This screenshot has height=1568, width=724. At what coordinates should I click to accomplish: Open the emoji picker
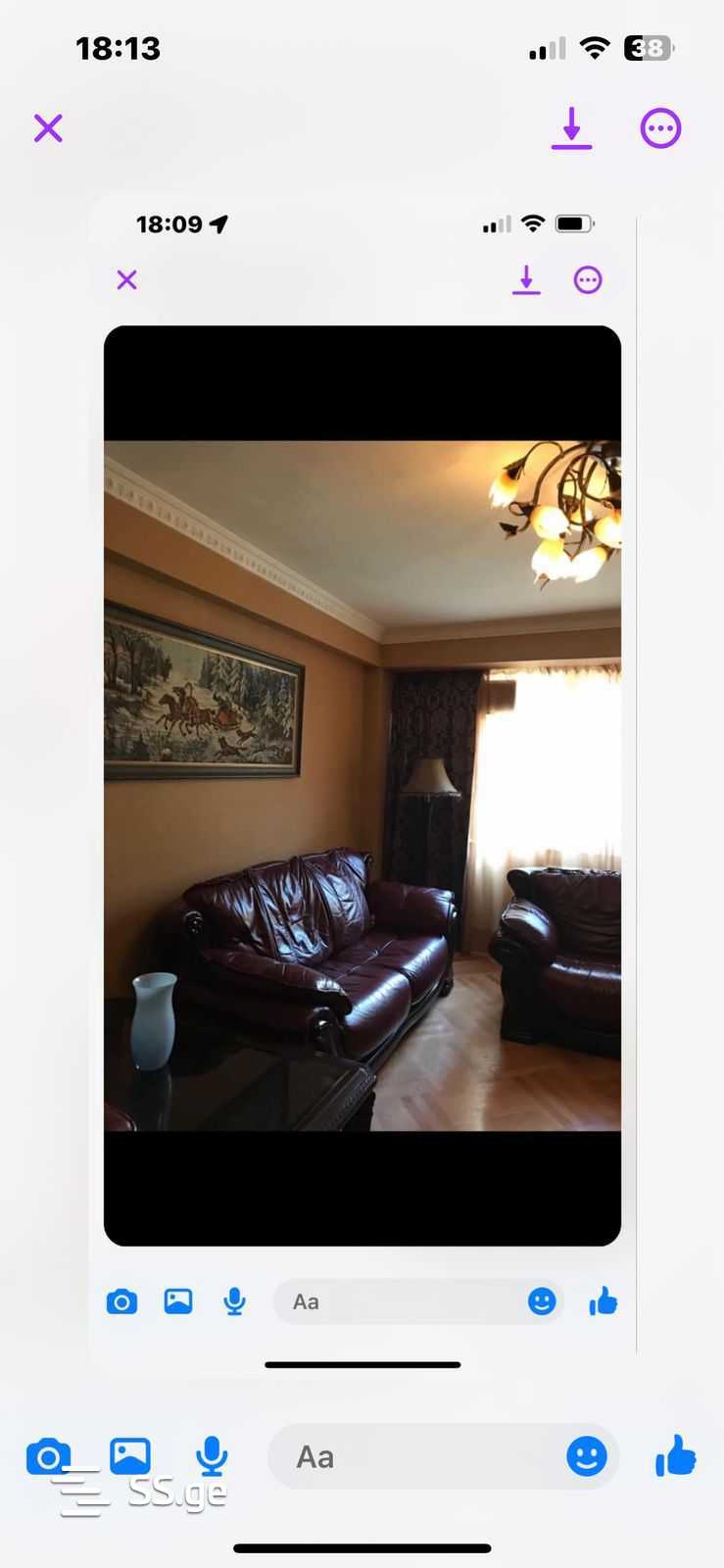[587, 1456]
